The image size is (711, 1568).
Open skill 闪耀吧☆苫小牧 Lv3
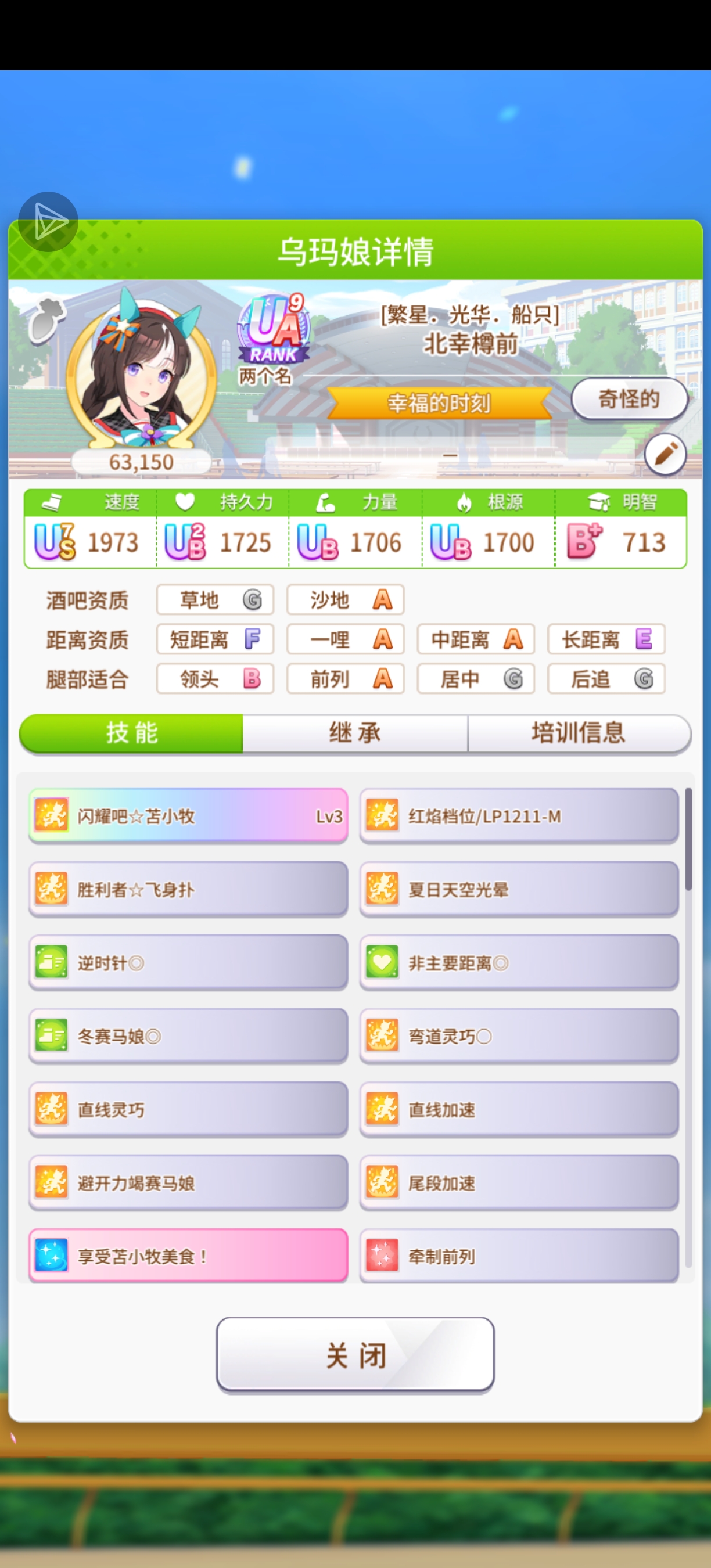[x=188, y=816]
